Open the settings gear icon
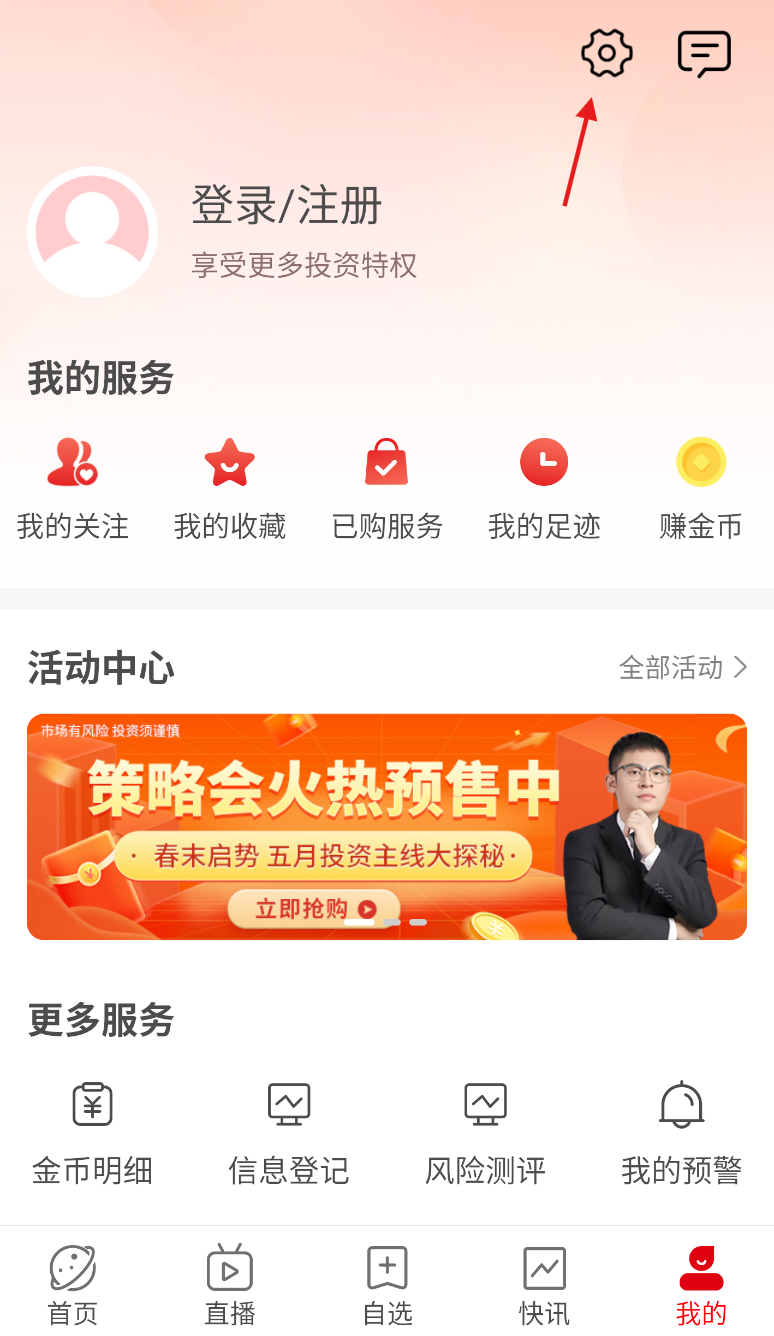The height and width of the screenshot is (1336, 774). tap(606, 53)
